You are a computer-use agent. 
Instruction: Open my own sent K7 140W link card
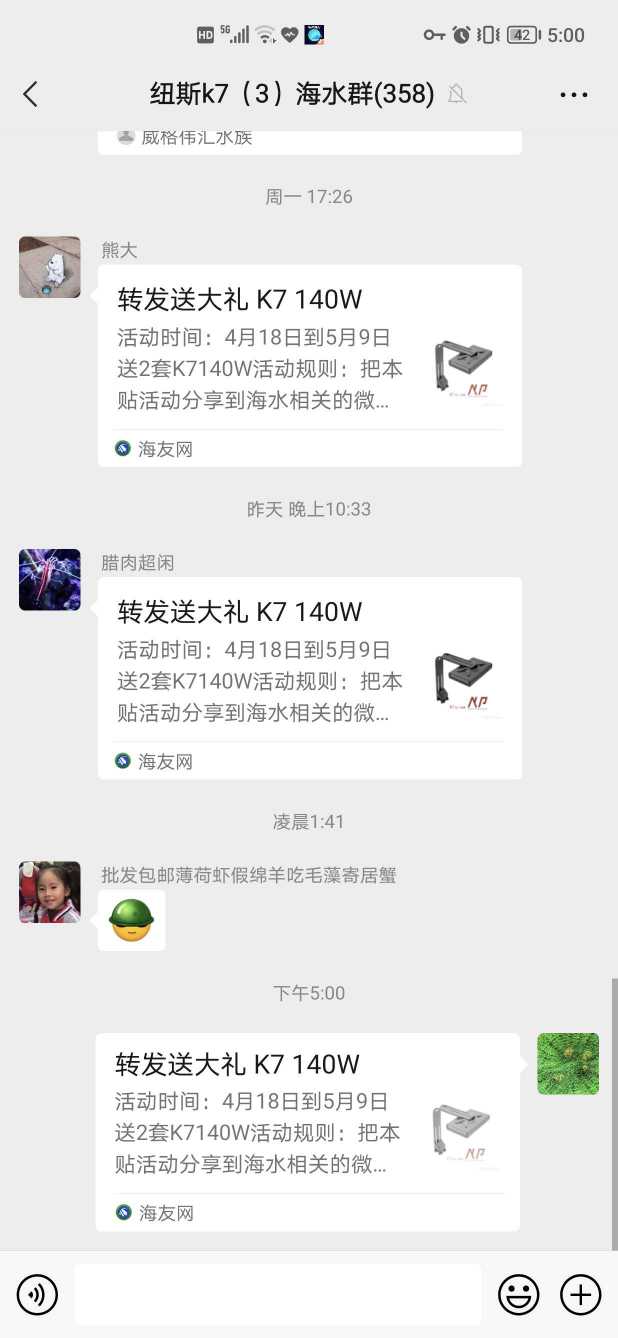pos(307,1130)
